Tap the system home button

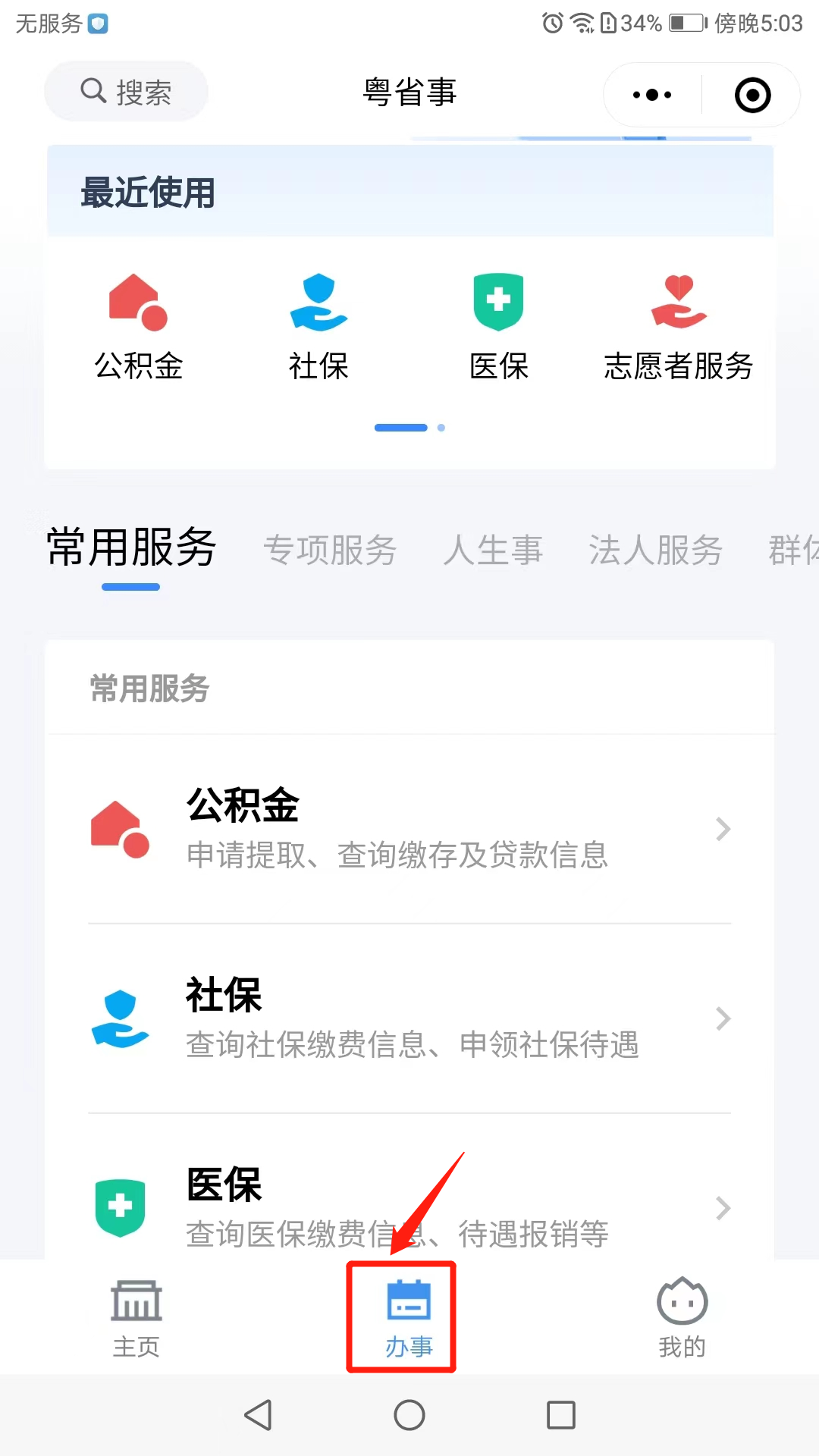pos(409,1415)
